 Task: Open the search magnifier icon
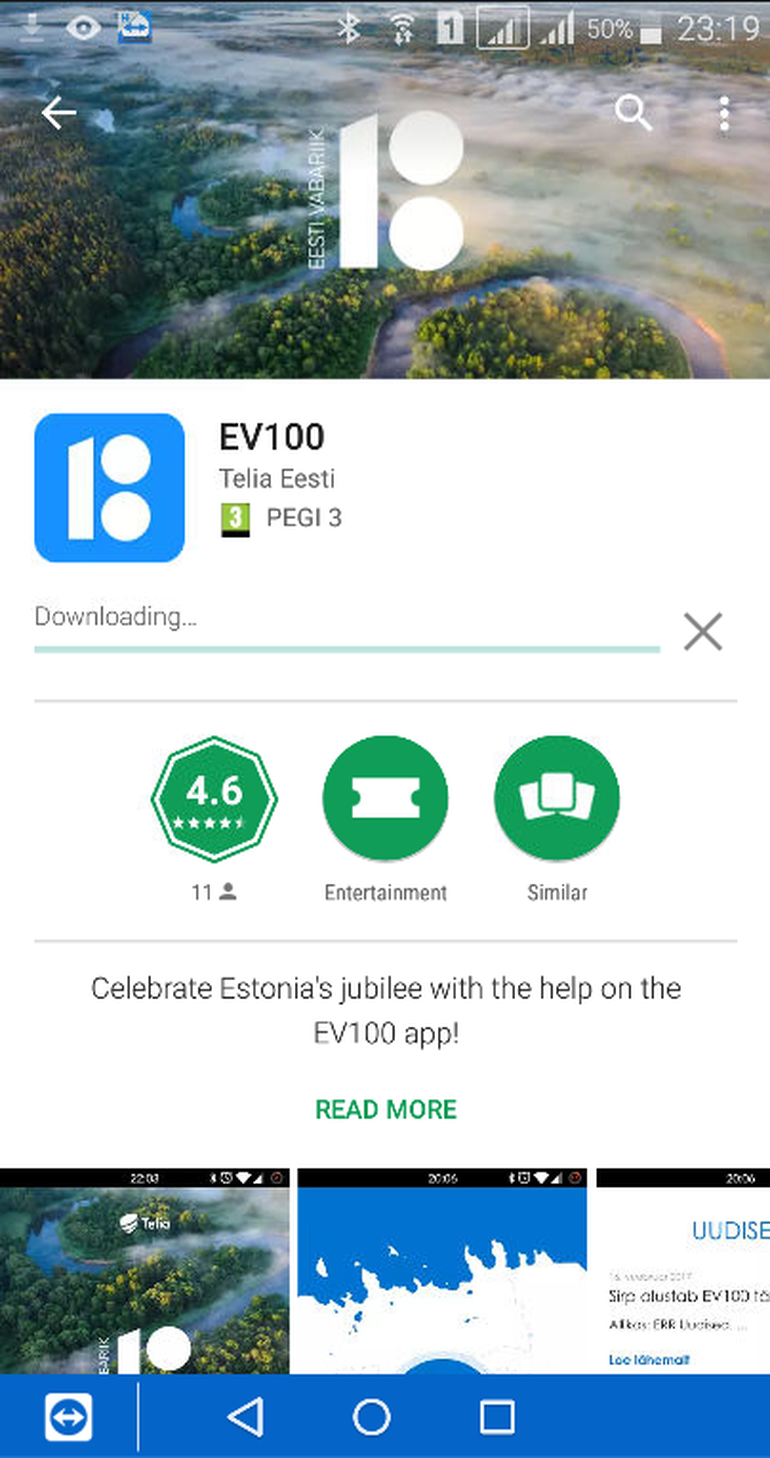pos(633,114)
